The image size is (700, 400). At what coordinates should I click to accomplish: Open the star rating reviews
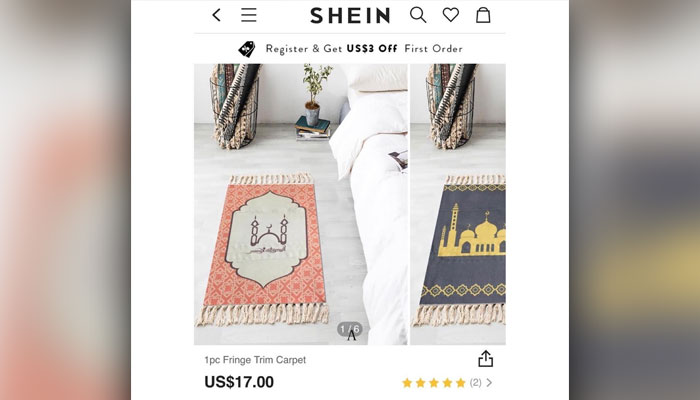[x=446, y=382]
